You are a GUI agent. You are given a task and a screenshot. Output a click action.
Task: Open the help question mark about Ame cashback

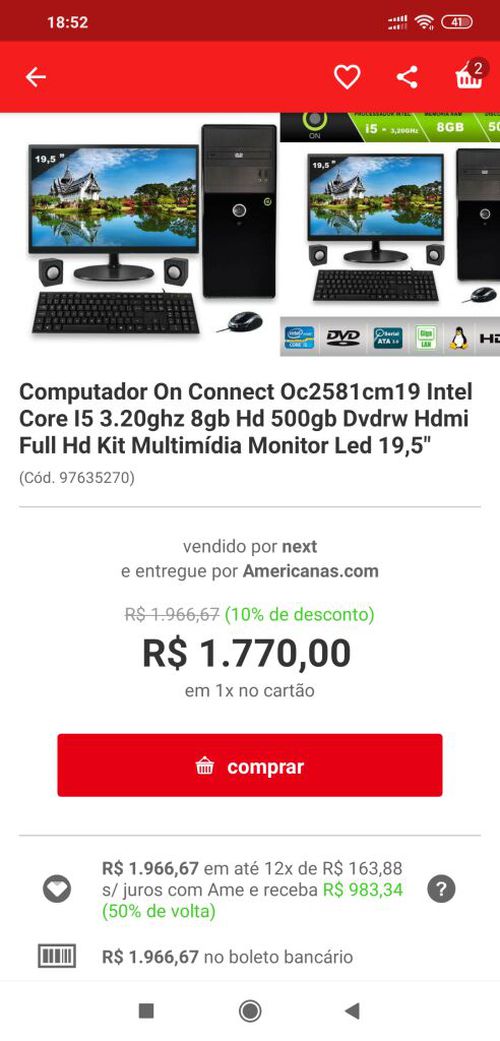point(441,889)
